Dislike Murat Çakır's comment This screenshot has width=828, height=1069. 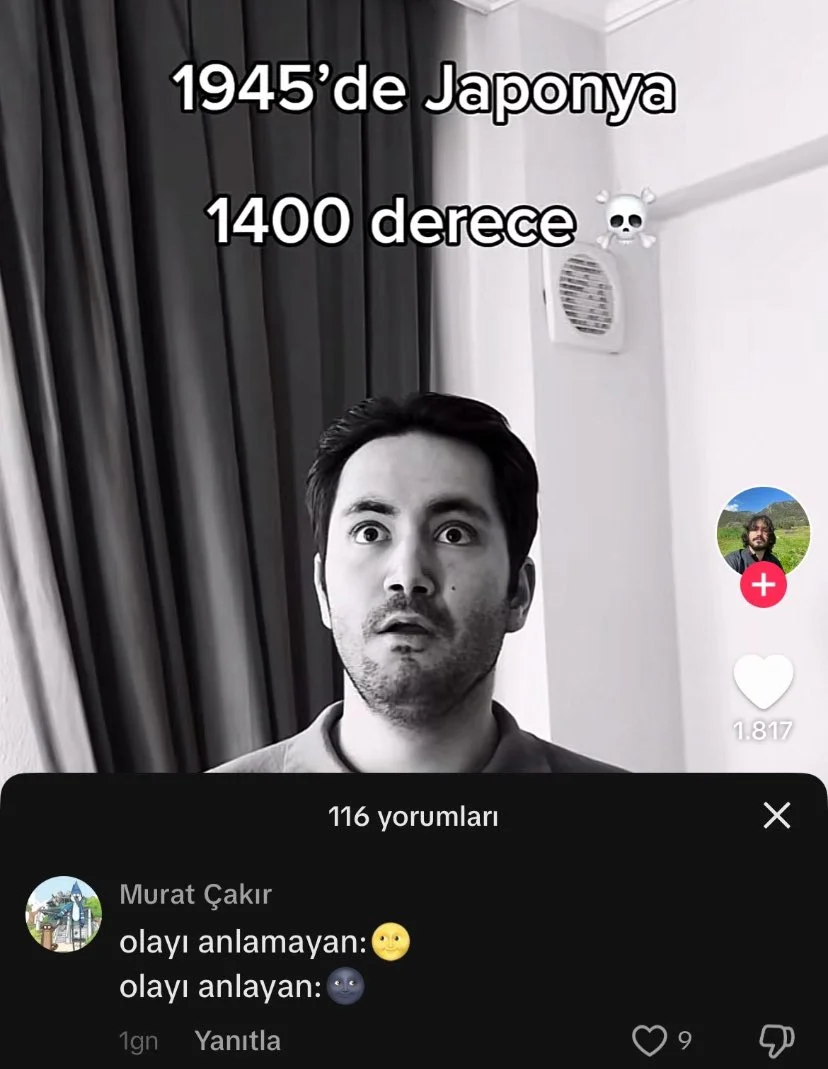777,1041
